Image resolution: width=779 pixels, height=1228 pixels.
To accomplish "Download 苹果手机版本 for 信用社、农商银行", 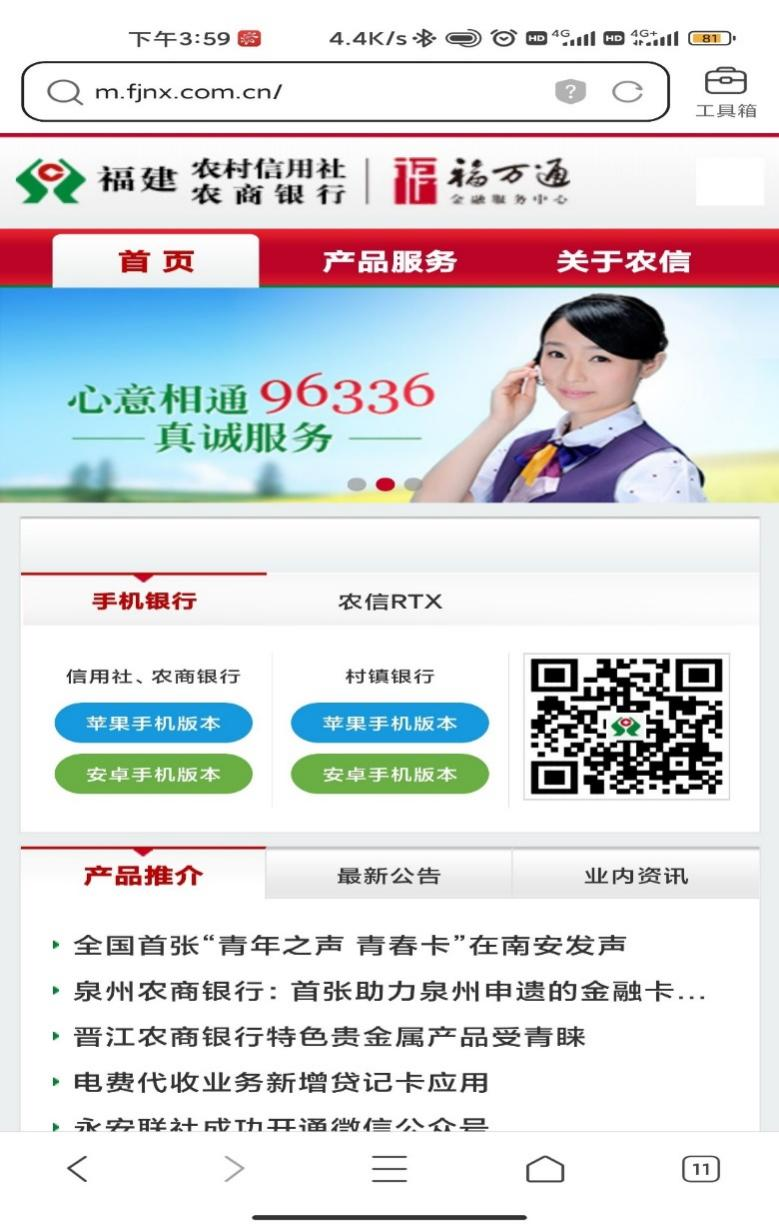I will (x=153, y=723).
